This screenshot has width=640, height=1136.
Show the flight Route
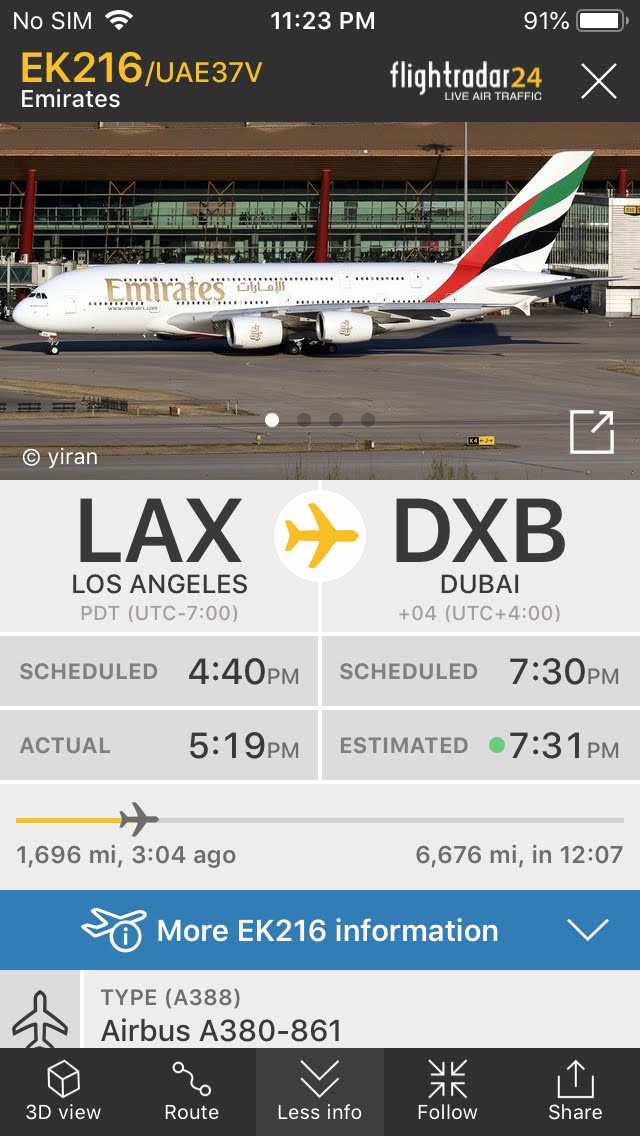(191, 1092)
